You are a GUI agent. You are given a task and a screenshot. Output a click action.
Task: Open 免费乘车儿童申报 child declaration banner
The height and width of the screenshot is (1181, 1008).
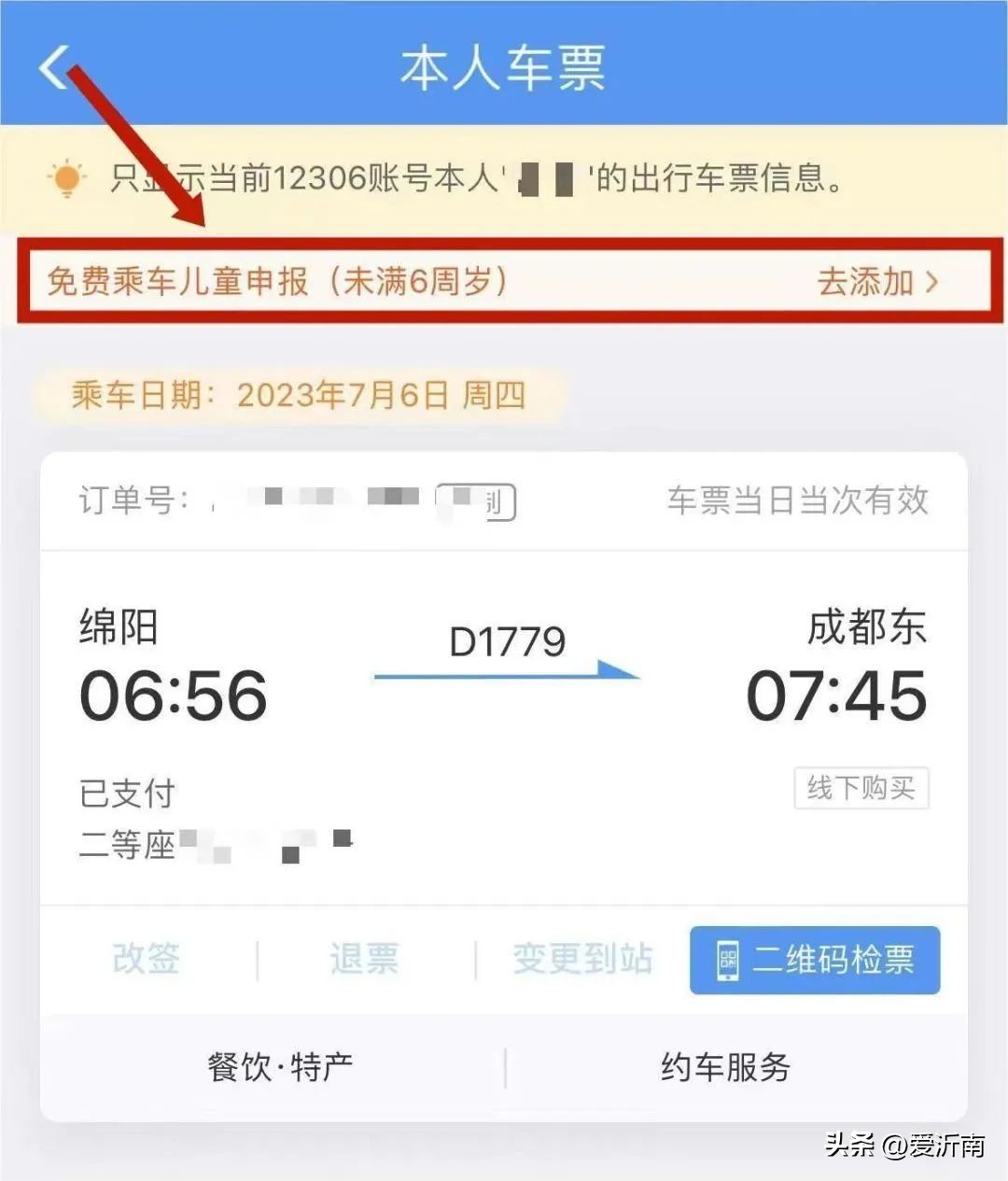[x=280, y=283]
